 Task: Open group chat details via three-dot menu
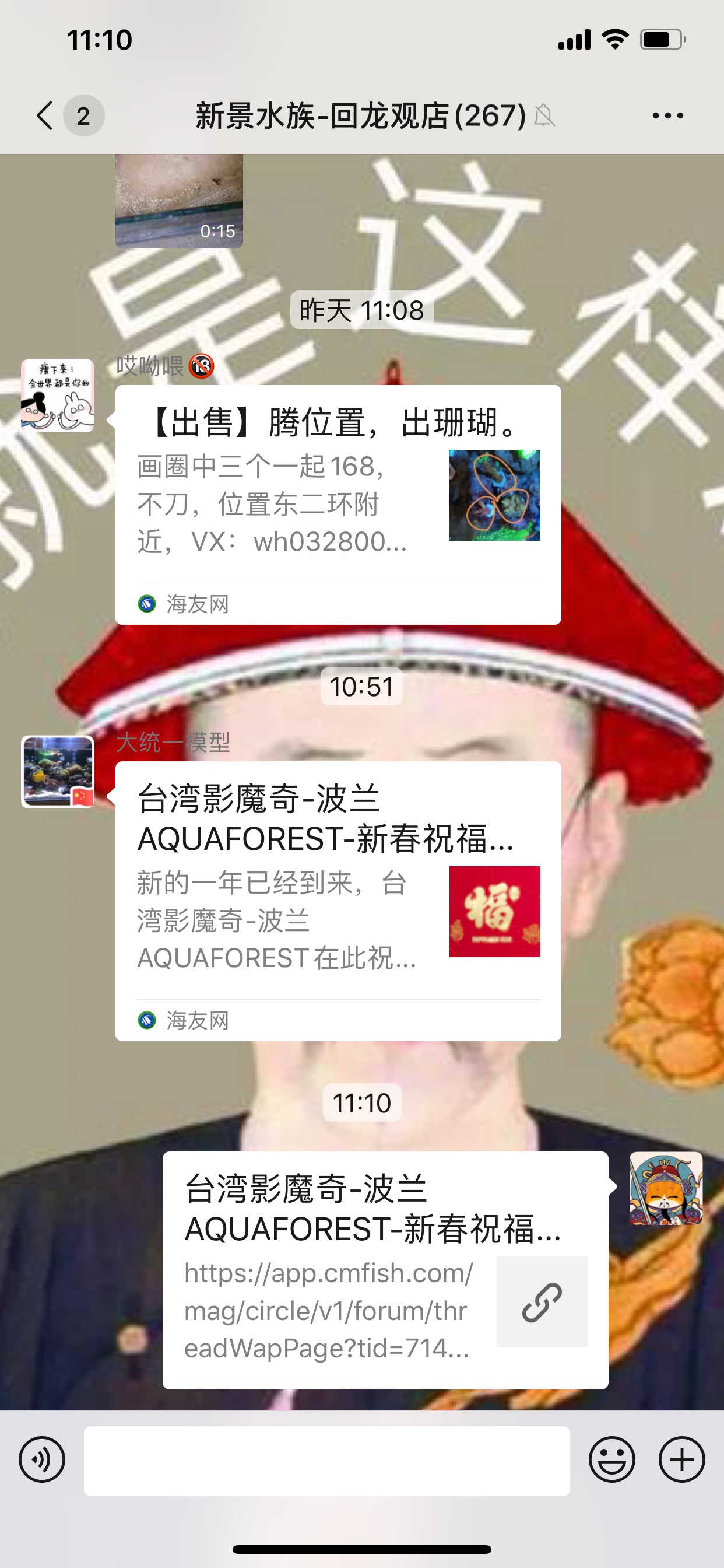coord(667,115)
